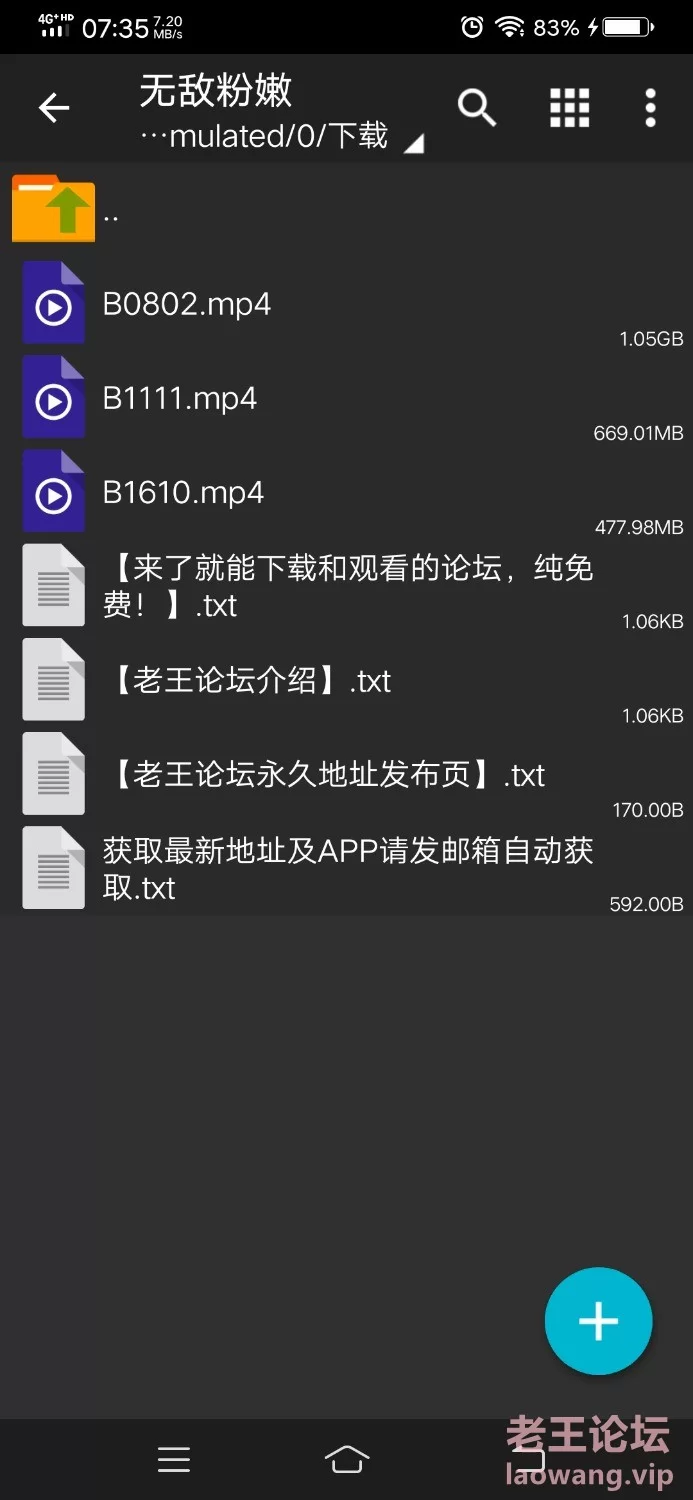Open the 来了就能下载和观看的论坛 text file
The image size is (693, 1500).
[346, 586]
